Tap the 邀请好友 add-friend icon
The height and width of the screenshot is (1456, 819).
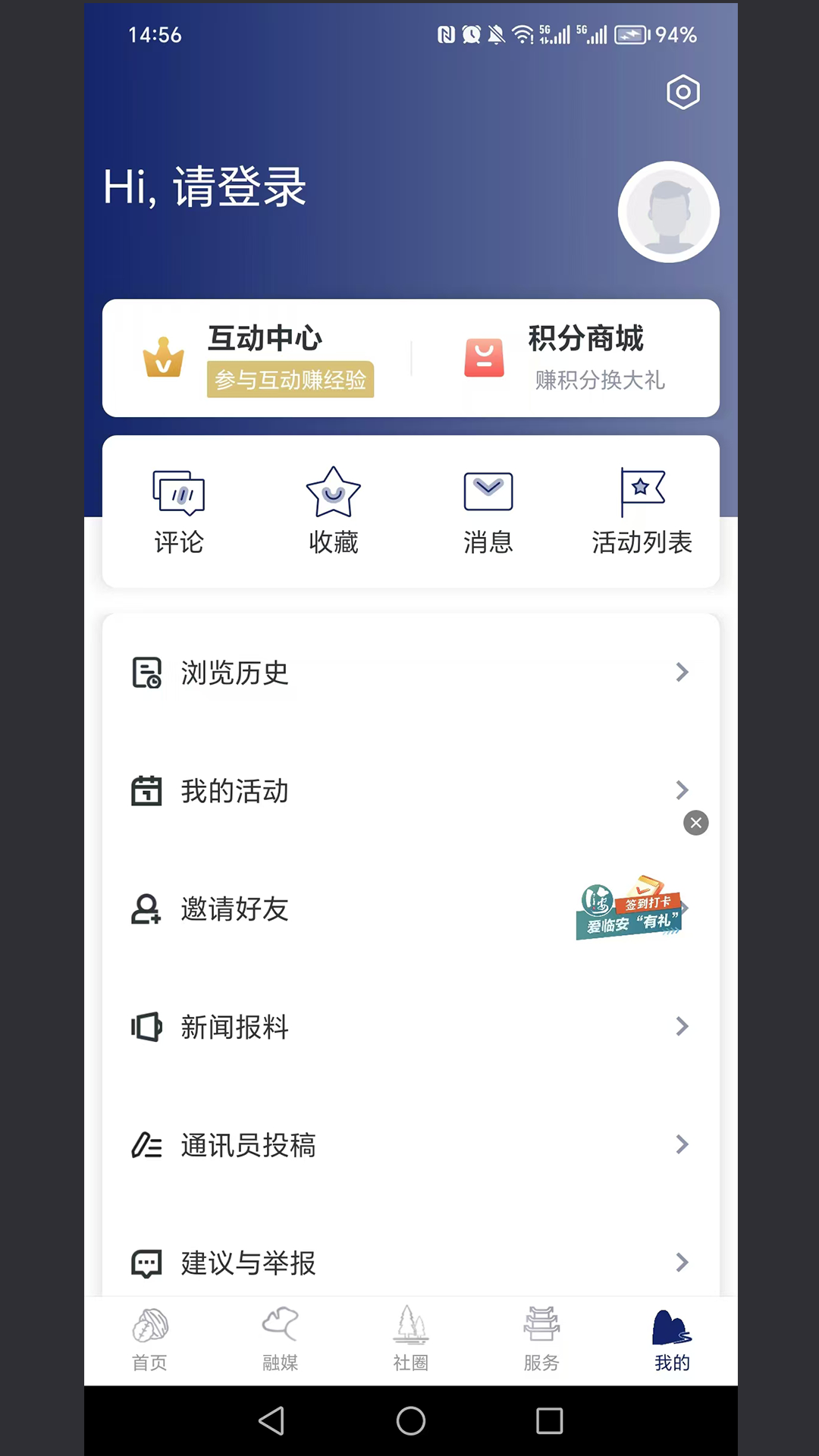[x=146, y=910]
